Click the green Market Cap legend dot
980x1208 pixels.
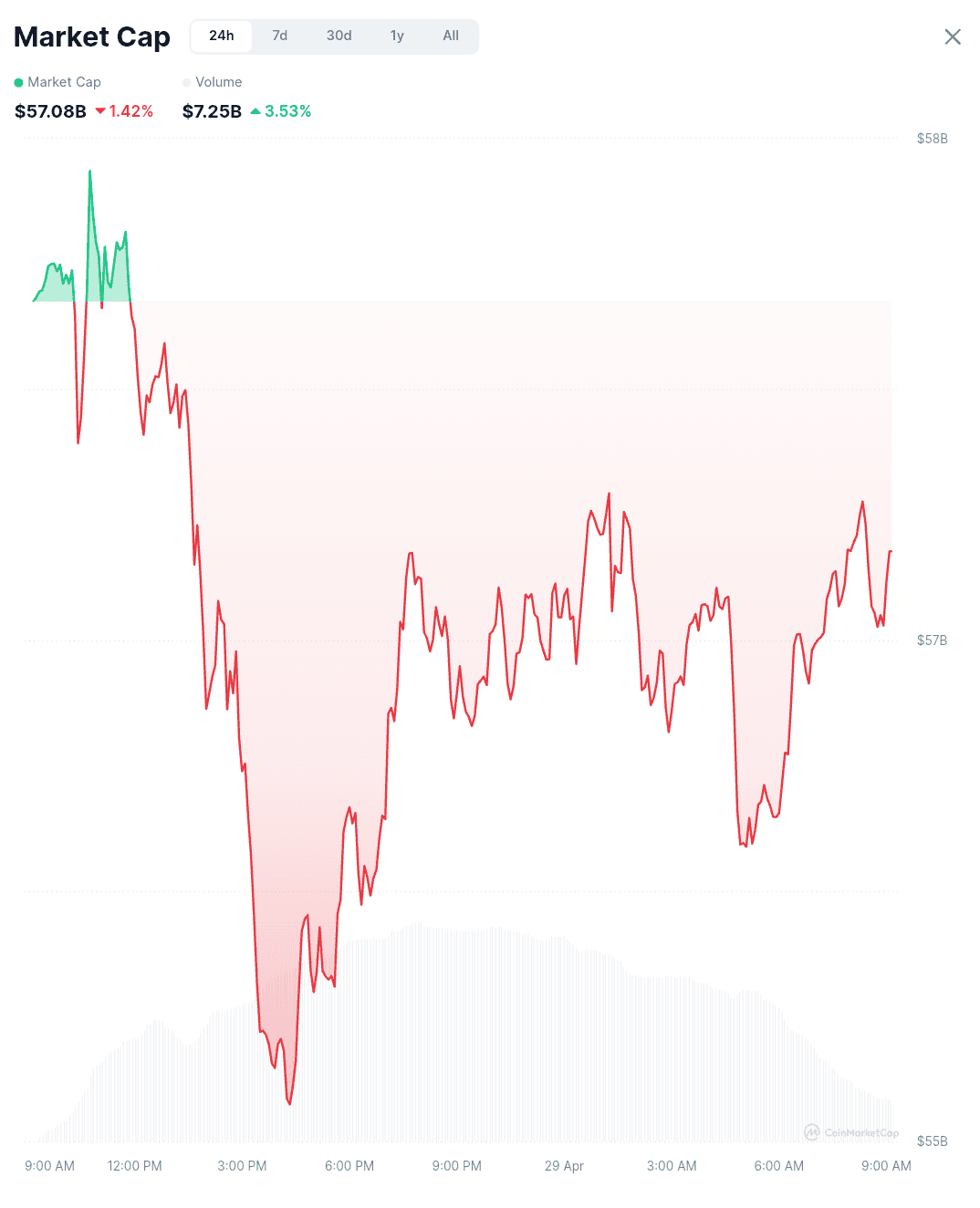pos(18,82)
